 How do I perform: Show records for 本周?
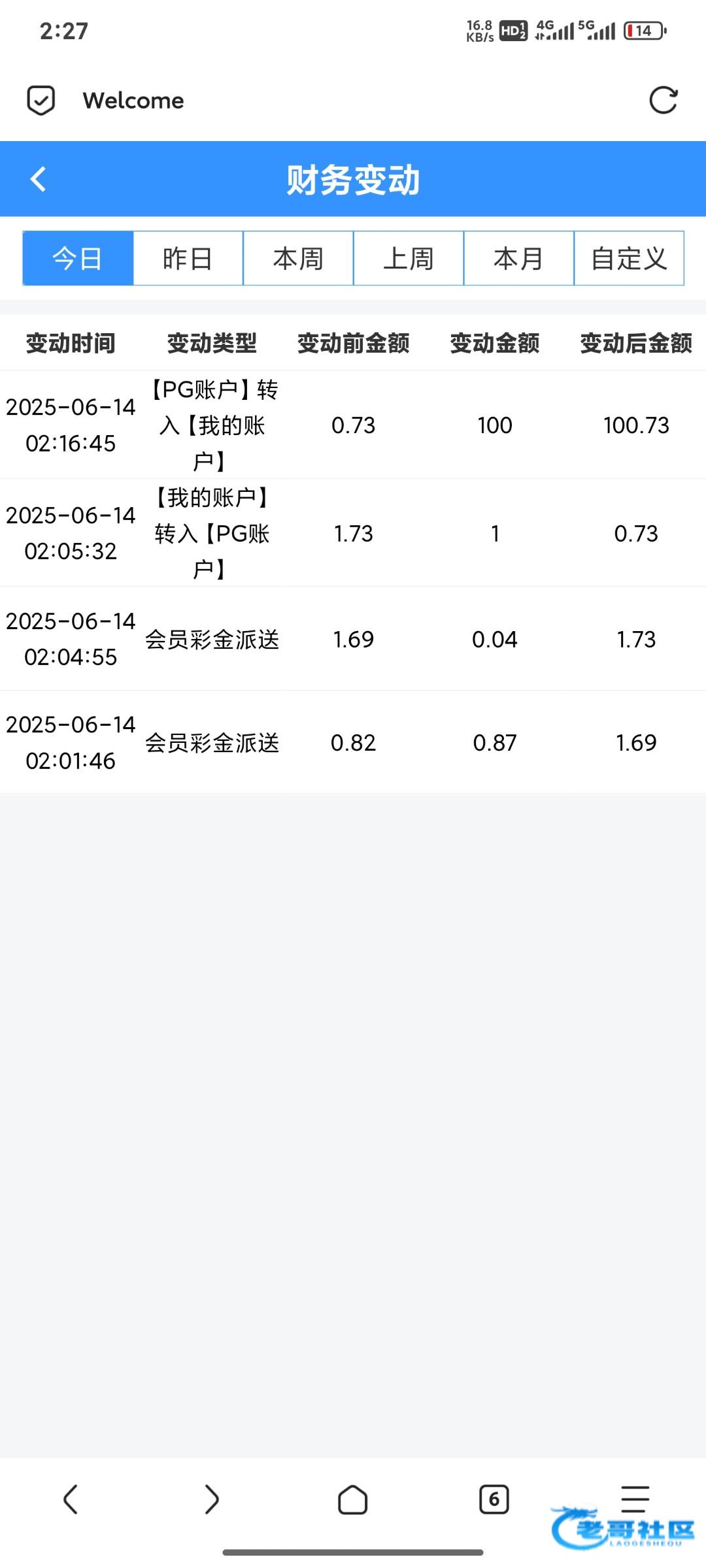click(x=298, y=259)
